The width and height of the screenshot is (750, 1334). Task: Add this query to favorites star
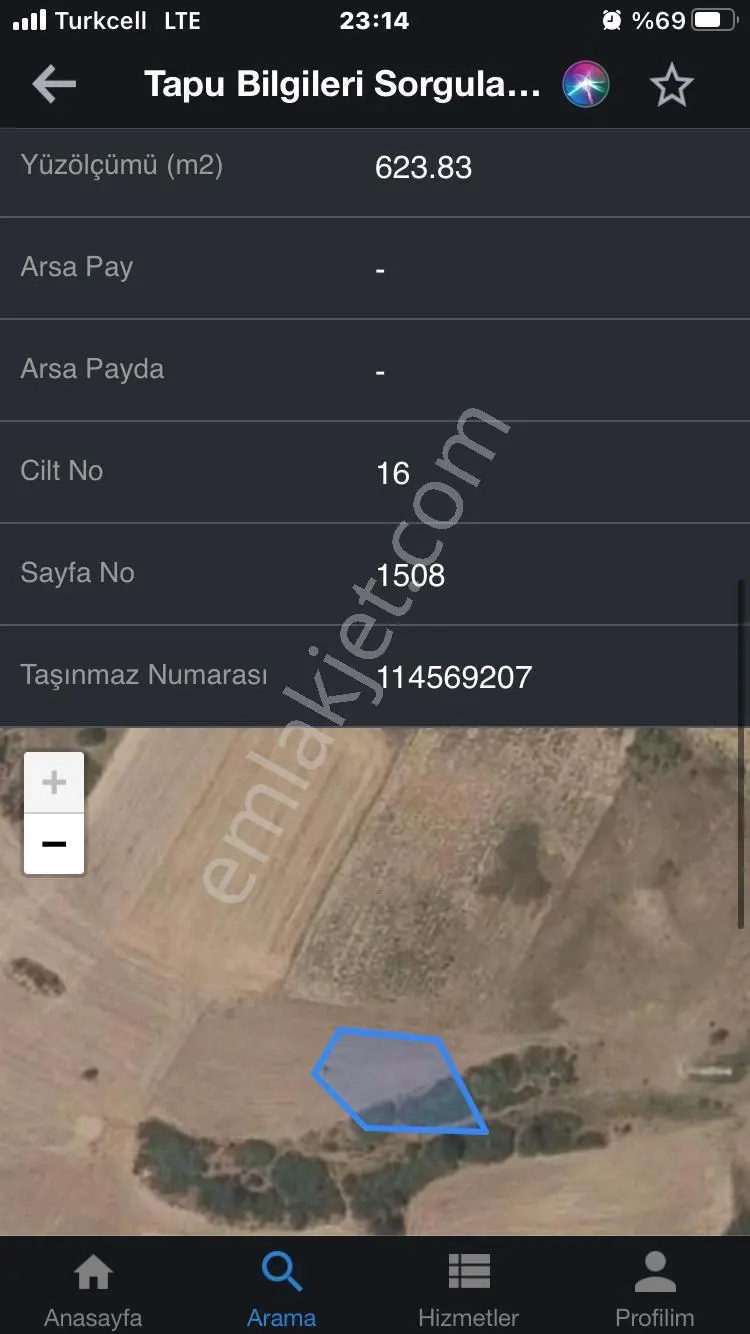[x=671, y=86]
